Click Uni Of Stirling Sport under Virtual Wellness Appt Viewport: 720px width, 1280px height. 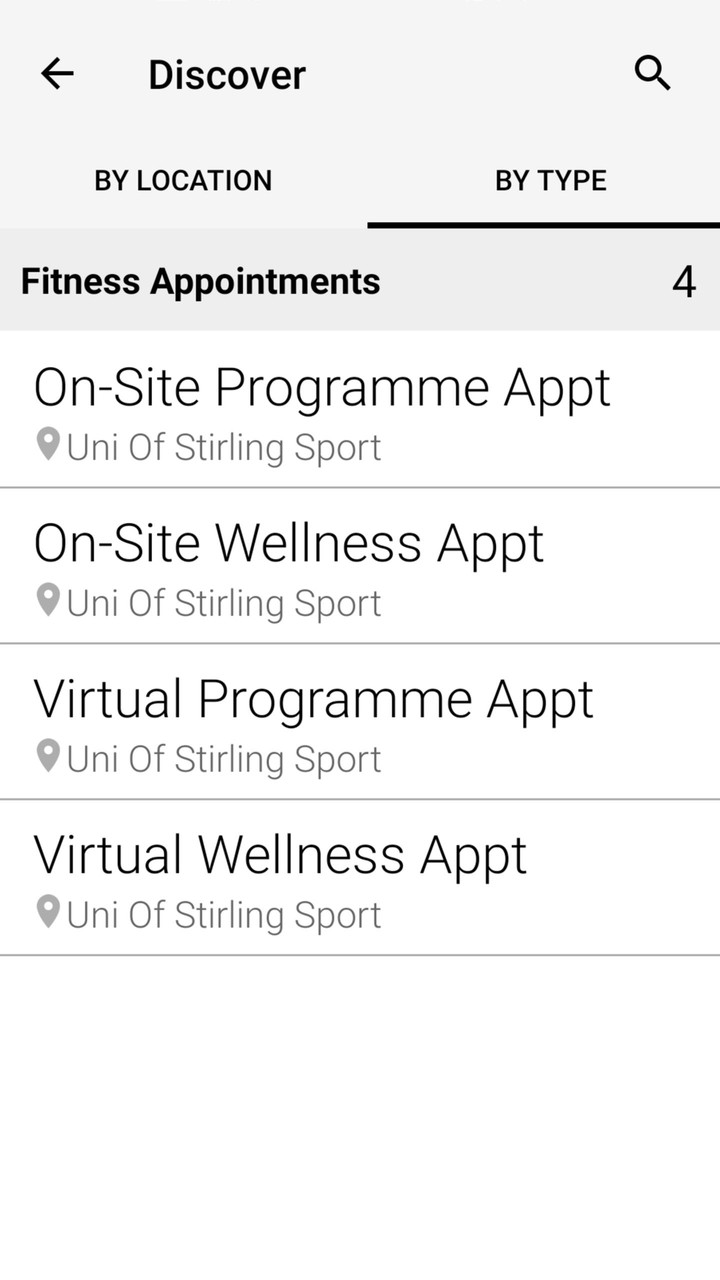click(x=223, y=914)
